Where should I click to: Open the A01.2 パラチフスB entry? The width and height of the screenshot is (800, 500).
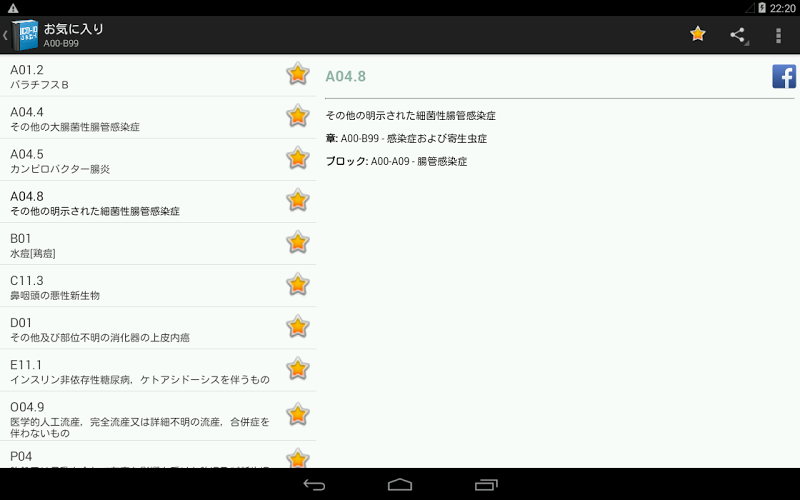[x=140, y=76]
